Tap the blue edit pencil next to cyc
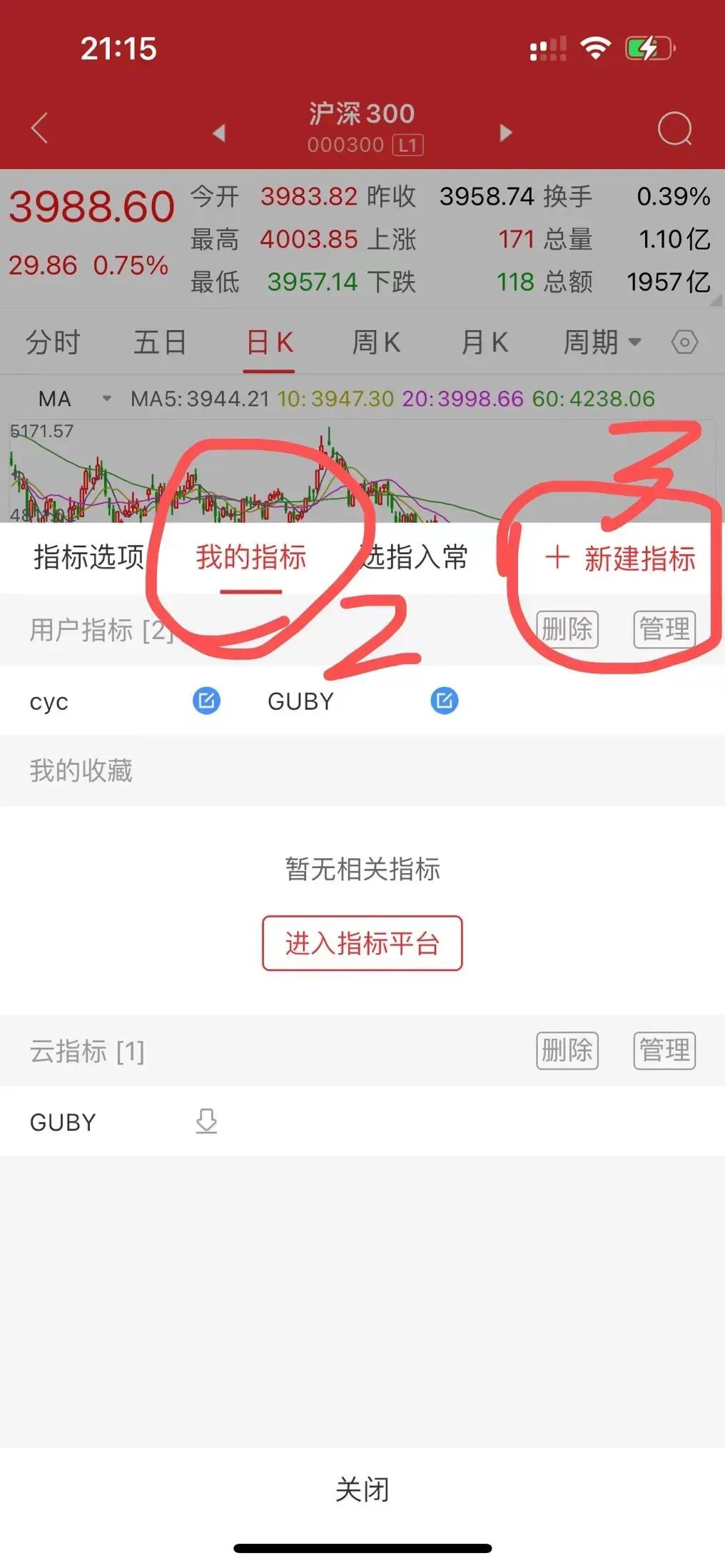 coord(206,701)
